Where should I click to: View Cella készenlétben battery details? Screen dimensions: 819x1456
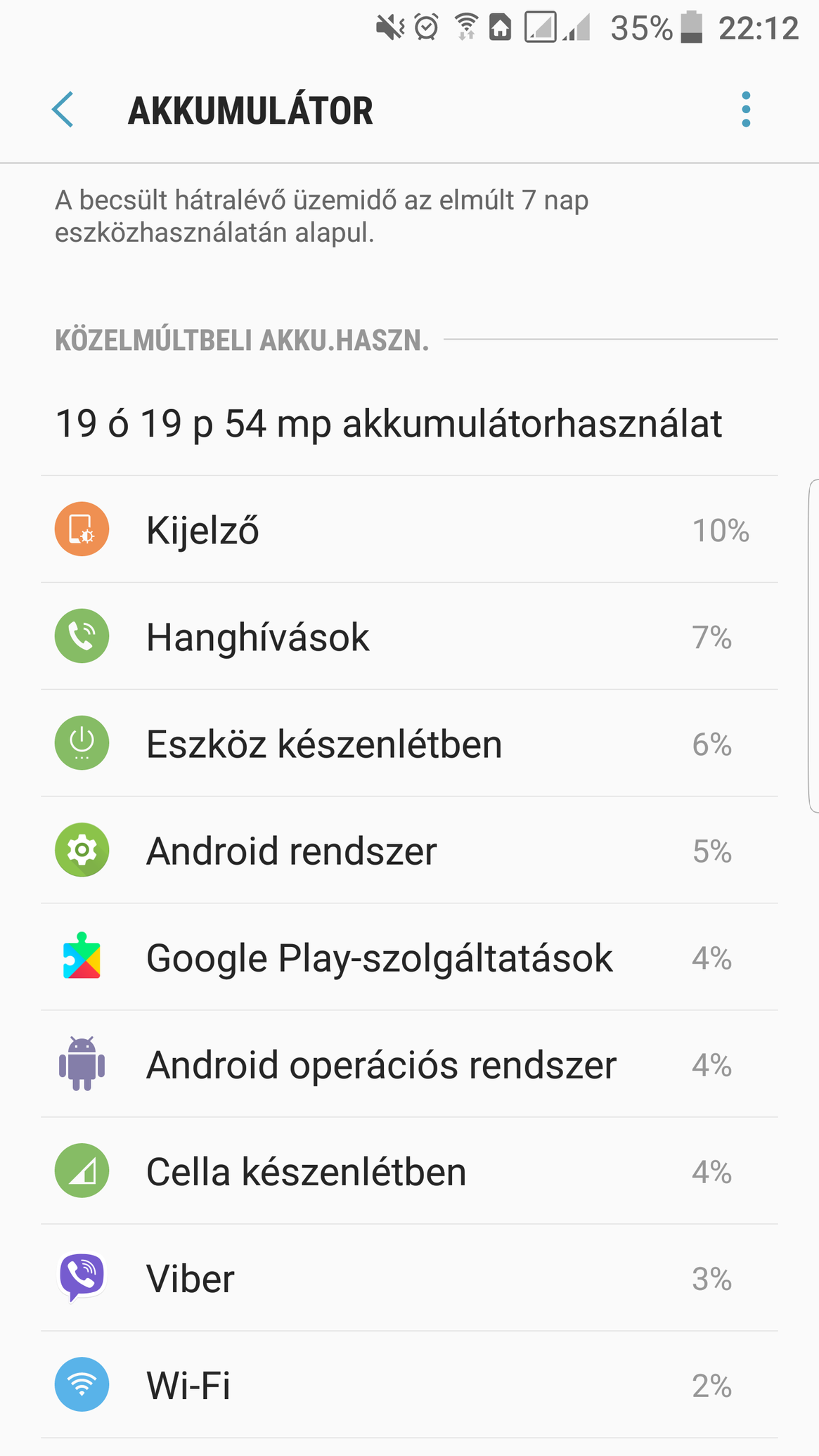[x=409, y=1171]
